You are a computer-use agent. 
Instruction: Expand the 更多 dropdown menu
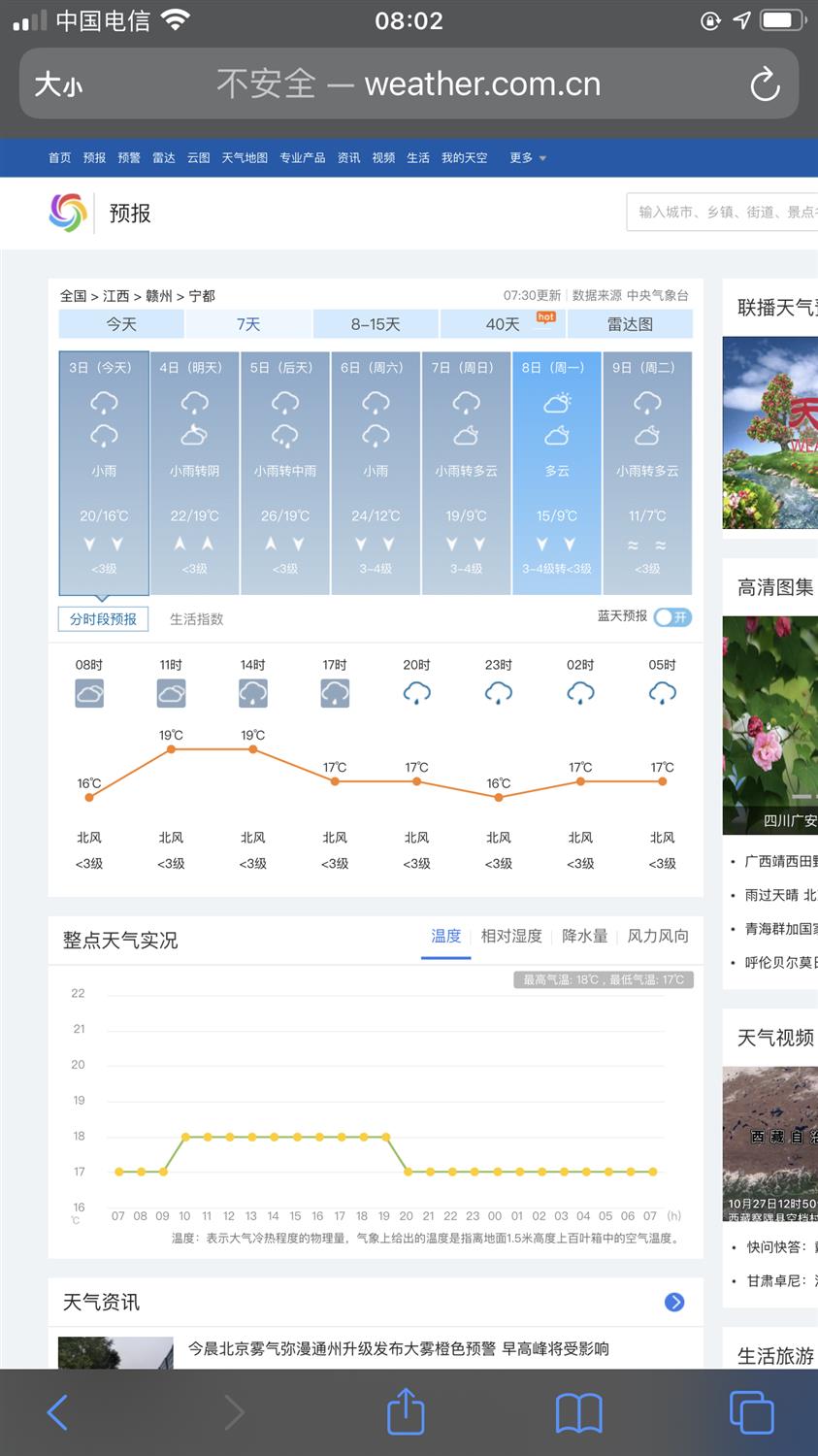(x=528, y=158)
